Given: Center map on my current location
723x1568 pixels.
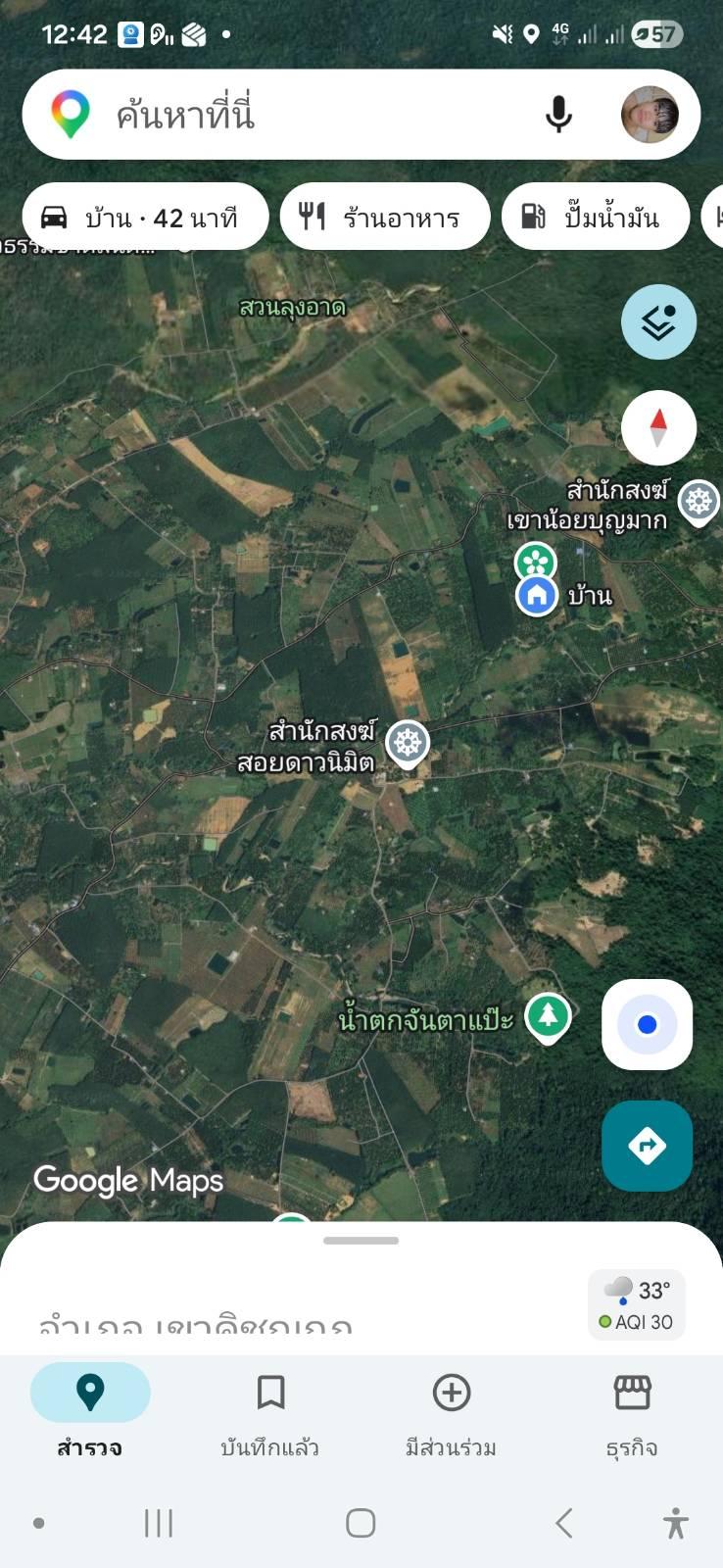Looking at the screenshot, I should [x=647, y=1024].
